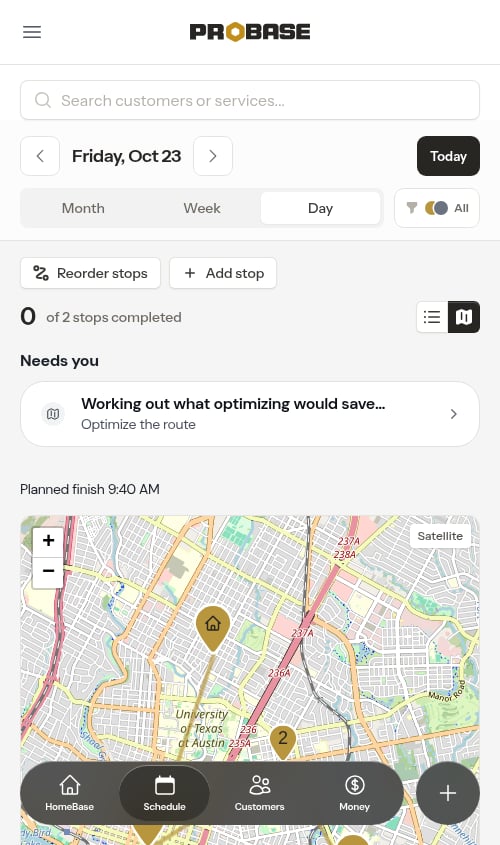This screenshot has width=500, height=845.
Task: Tap the plus floating action button
Action: click(x=448, y=793)
